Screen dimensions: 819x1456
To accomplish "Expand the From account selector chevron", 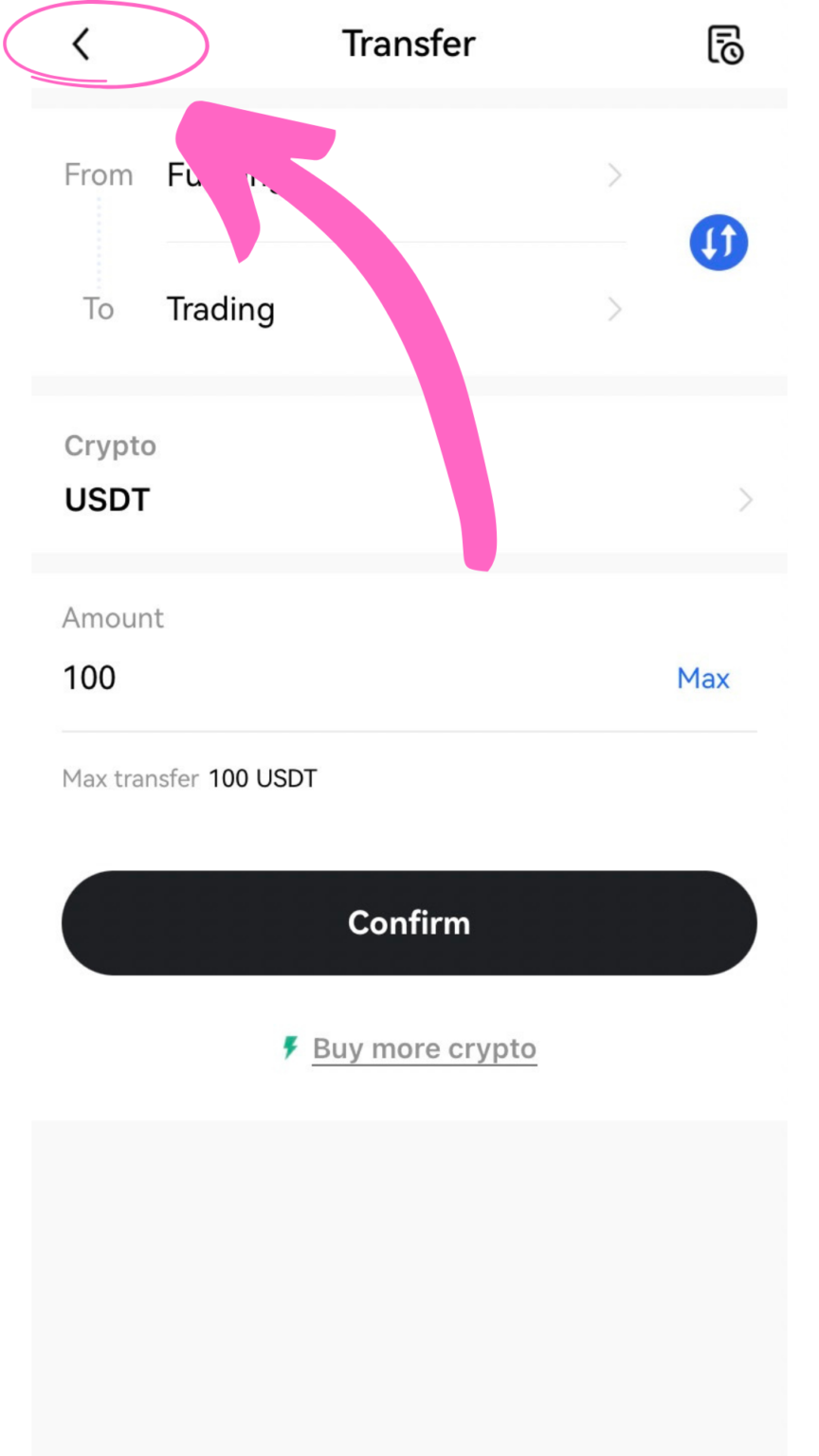I will coord(614,174).
